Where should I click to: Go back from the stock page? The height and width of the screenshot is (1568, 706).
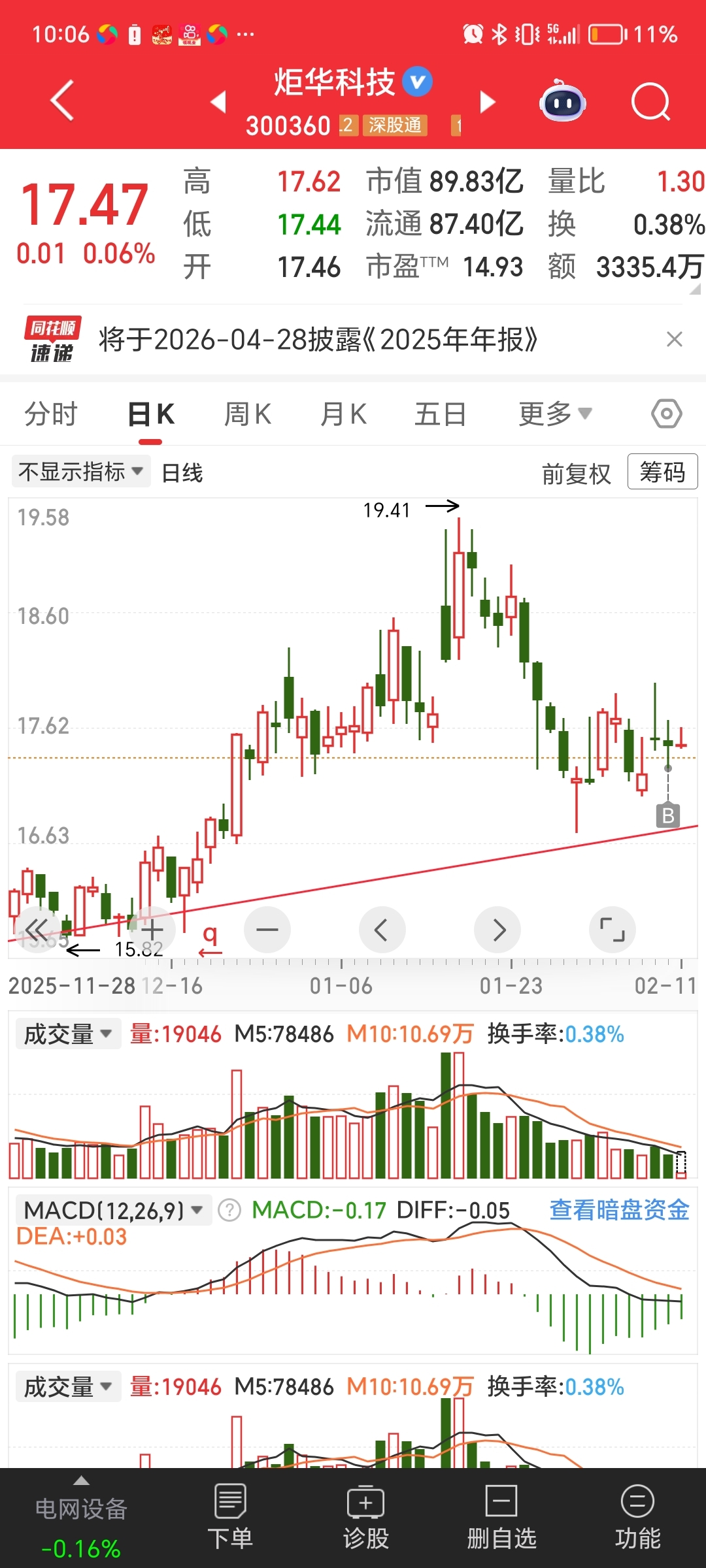(x=62, y=101)
